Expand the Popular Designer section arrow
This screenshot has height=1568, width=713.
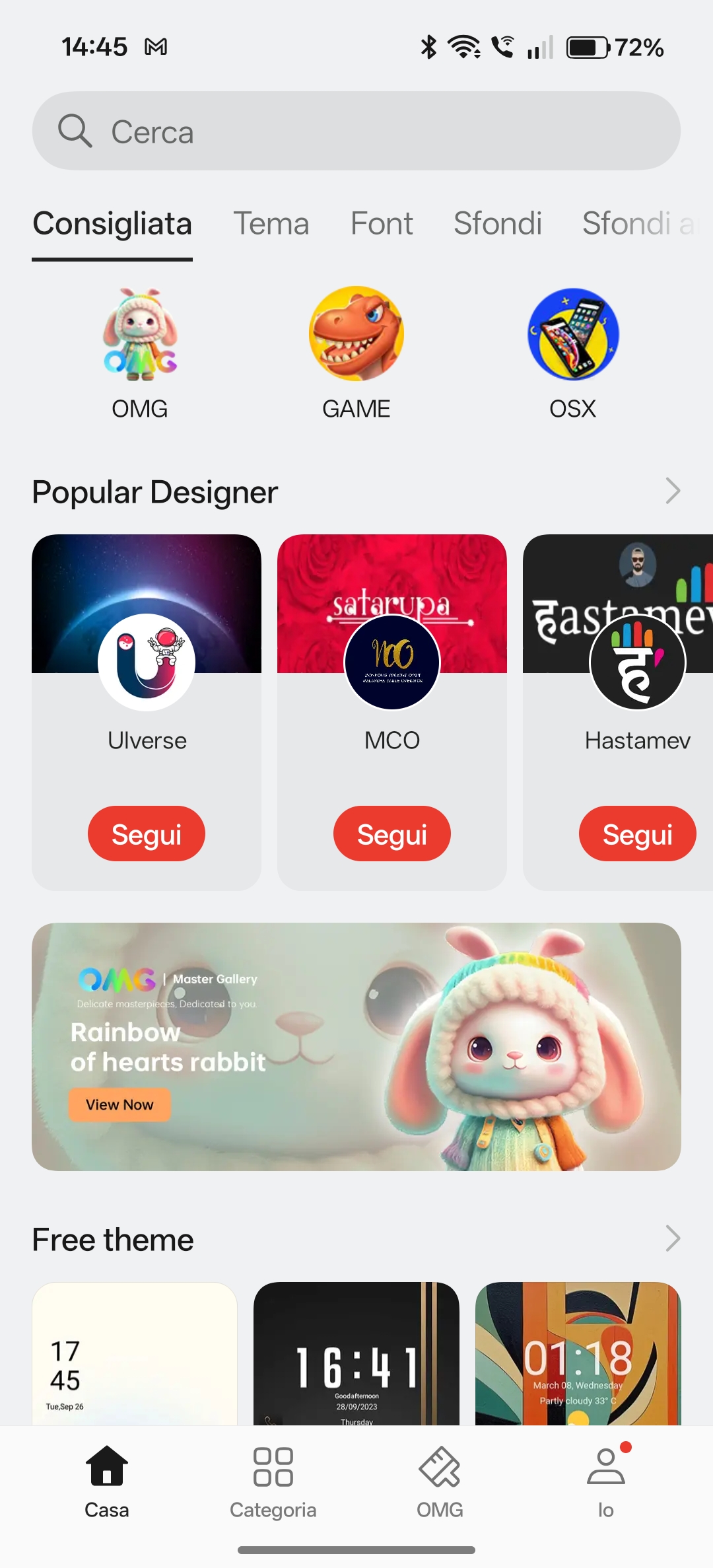[672, 491]
